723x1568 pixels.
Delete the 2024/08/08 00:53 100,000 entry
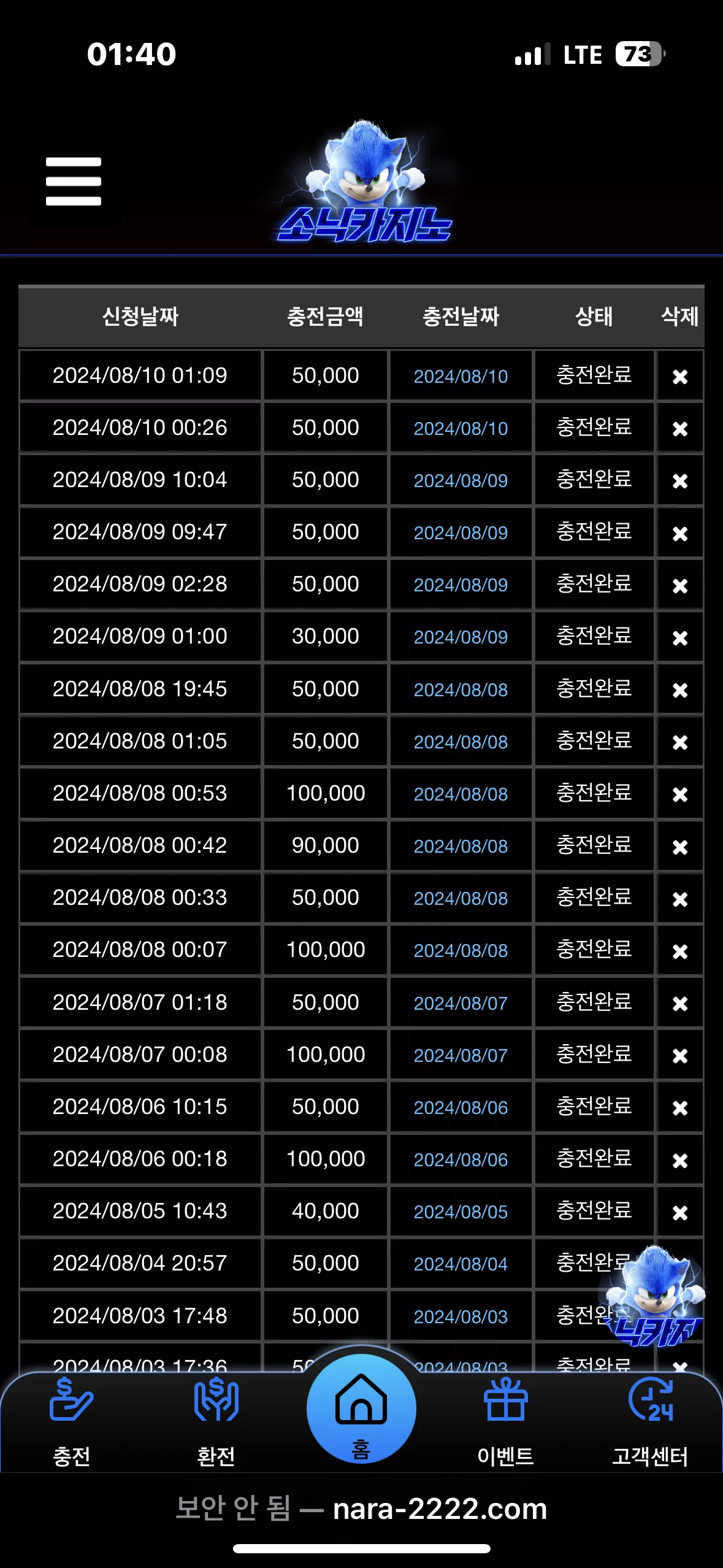coord(679,794)
